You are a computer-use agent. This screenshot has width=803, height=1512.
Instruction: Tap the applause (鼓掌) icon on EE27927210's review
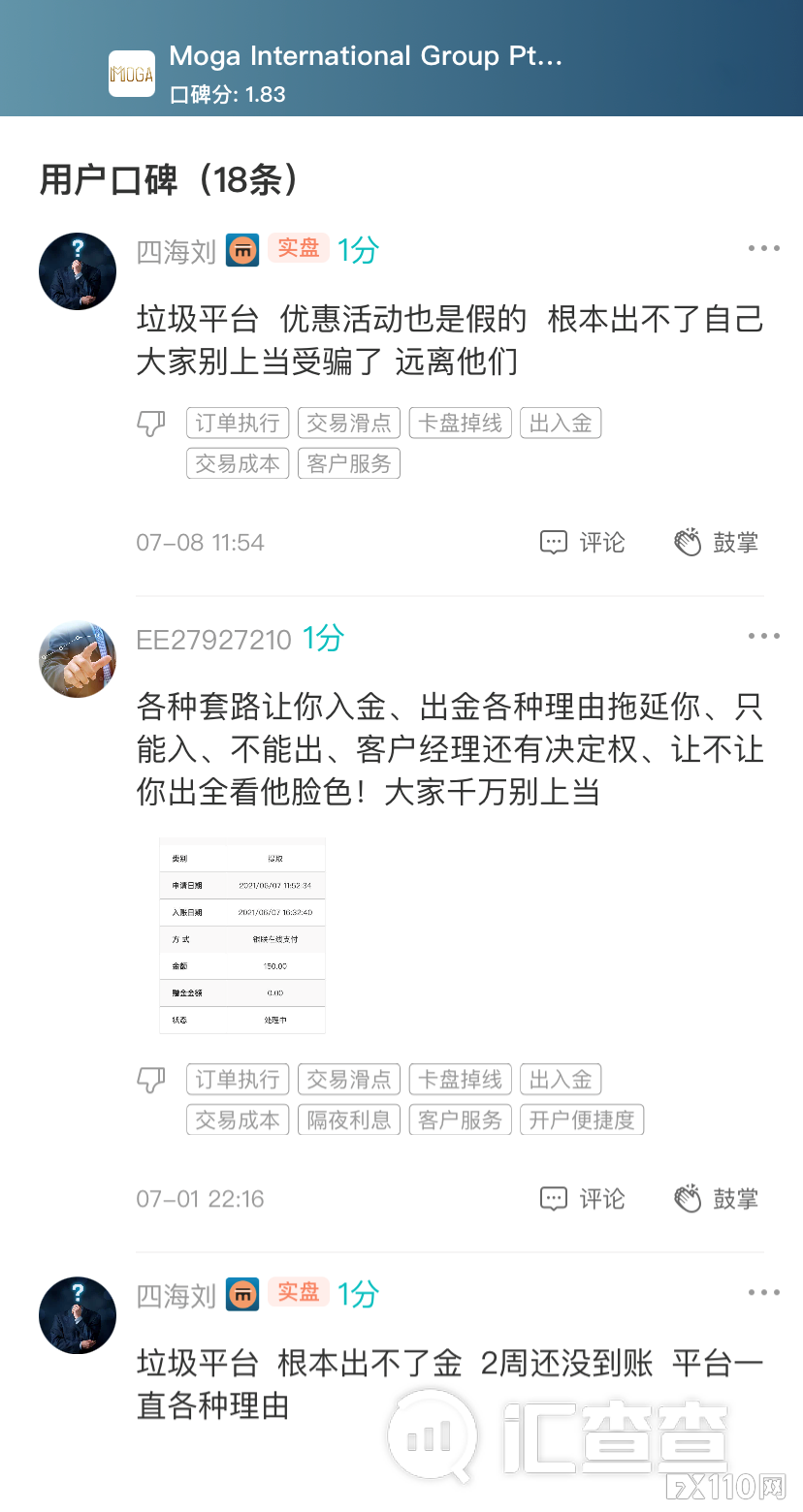[x=690, y=1198]
